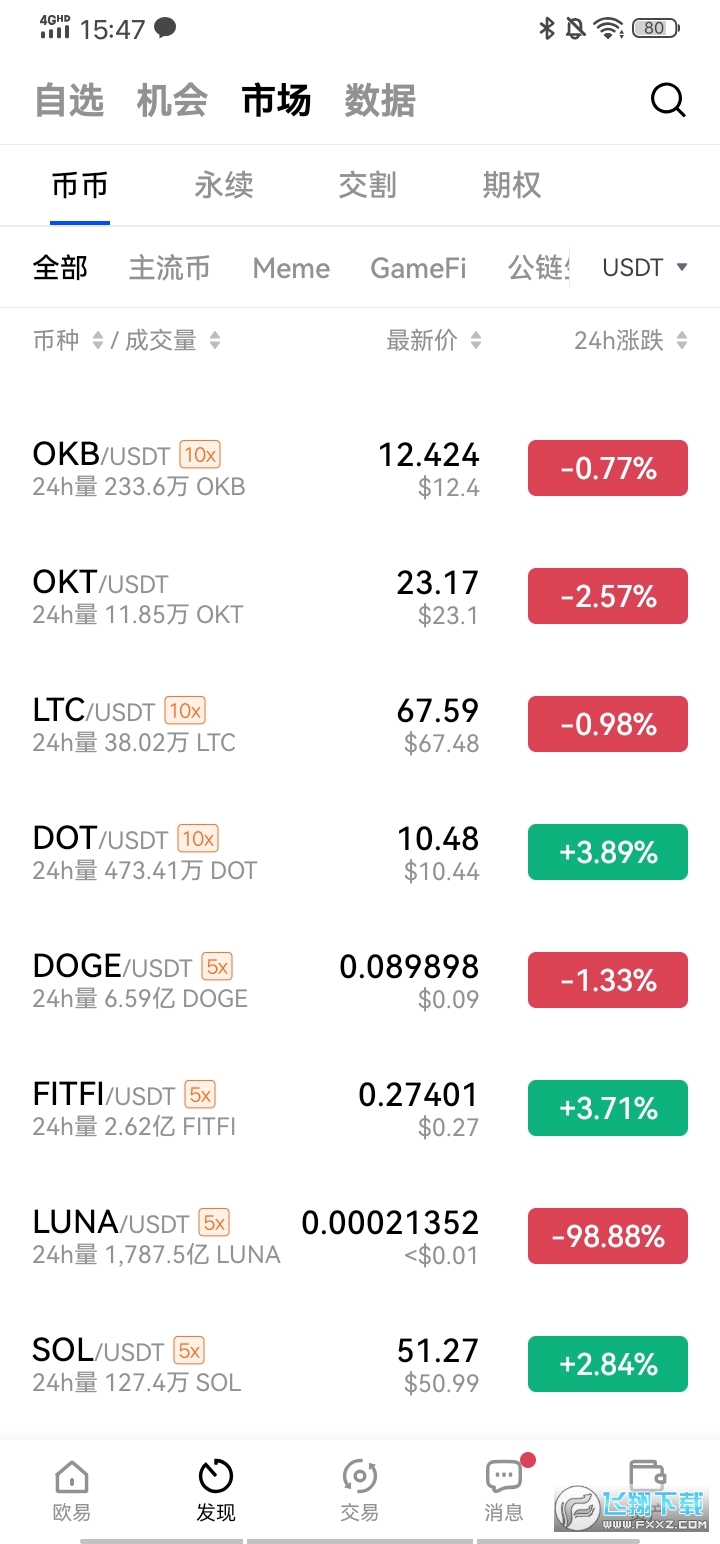Image resolution: width=720 pixels, height=1544 pixels.
Task: Tap the +3.89% green badge for DOT
Action: [607, 851]
